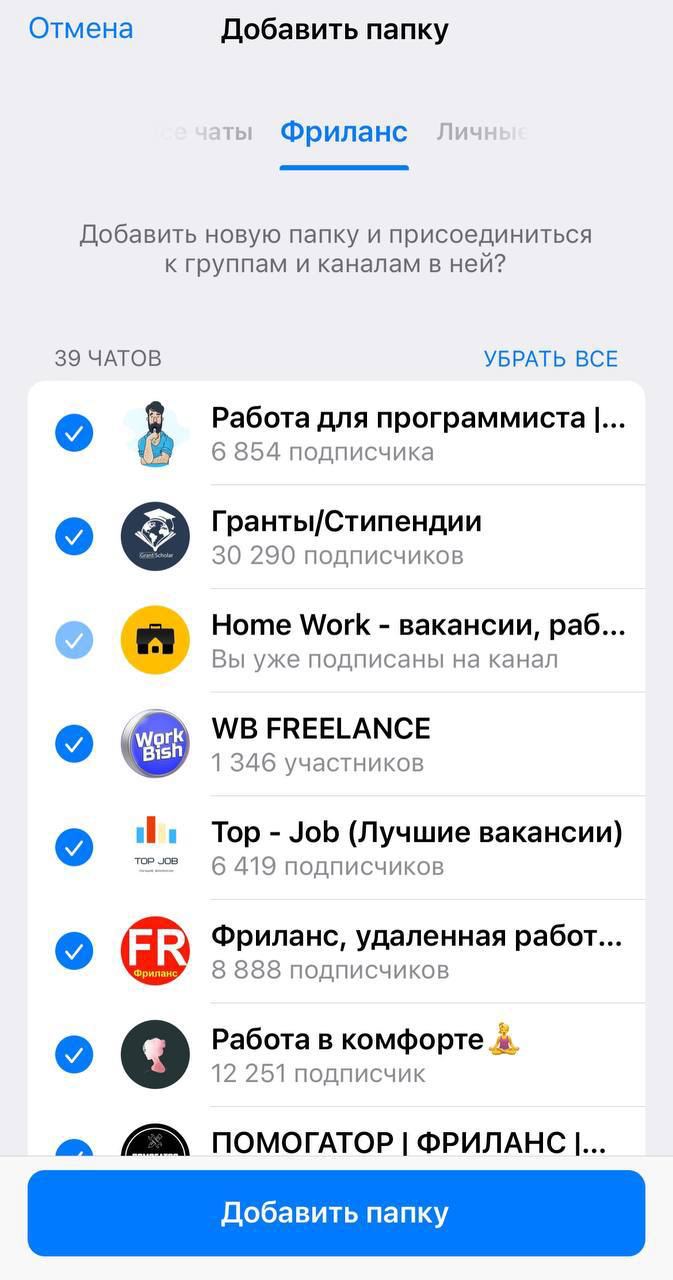Uncheck Фриланс, удаленная работа channel

pyautogui.click(x=74, y=952)
